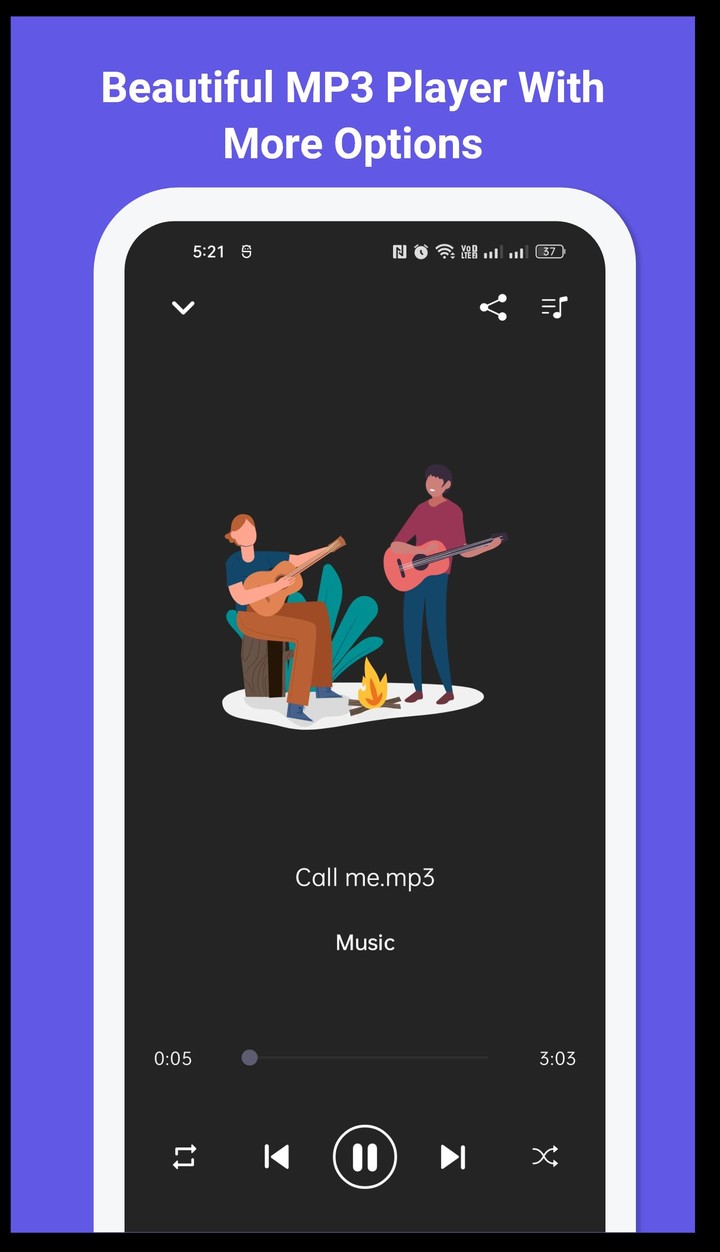
Task: Select the song title Call me.mp3
Action: (x=365, y=877)
